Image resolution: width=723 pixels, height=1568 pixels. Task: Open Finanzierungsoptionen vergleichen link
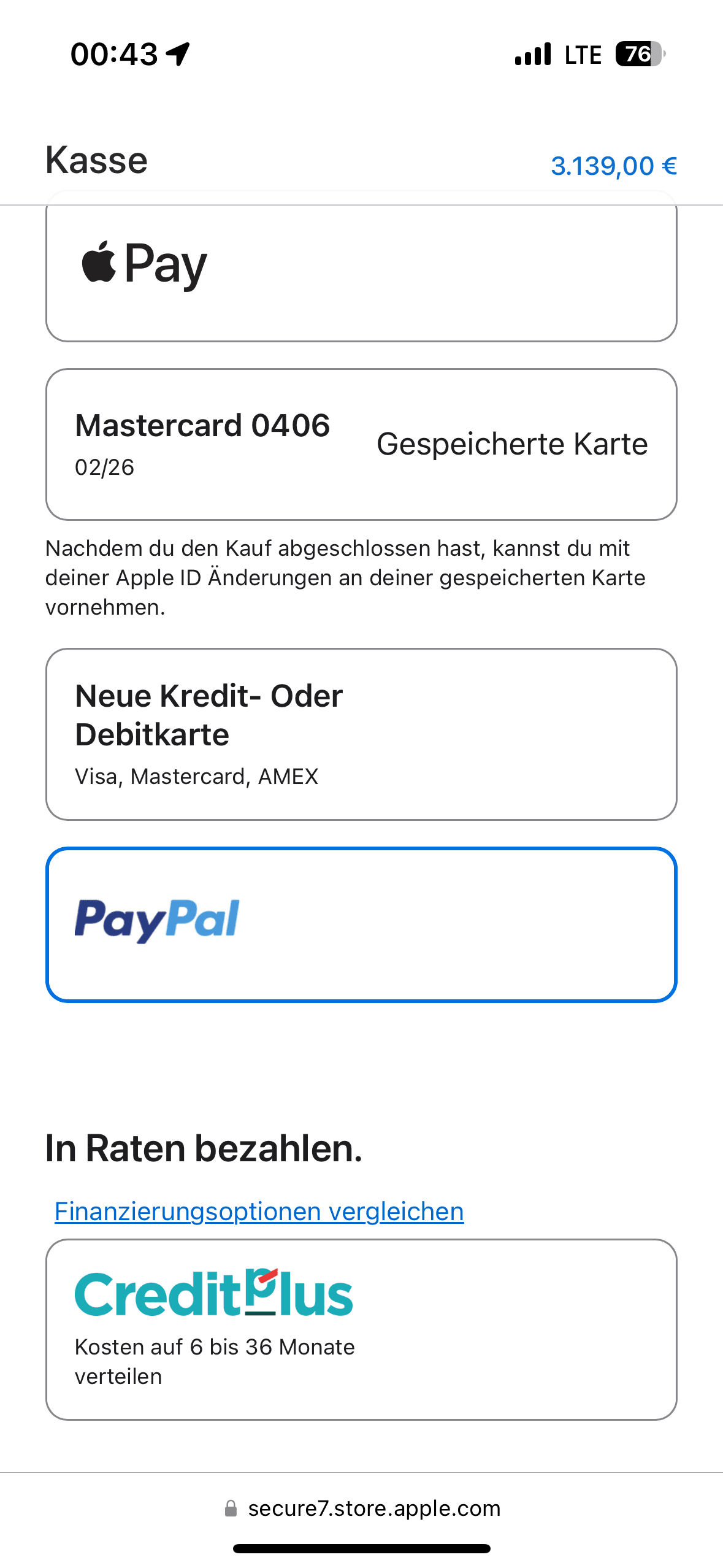coord(259,1212)
